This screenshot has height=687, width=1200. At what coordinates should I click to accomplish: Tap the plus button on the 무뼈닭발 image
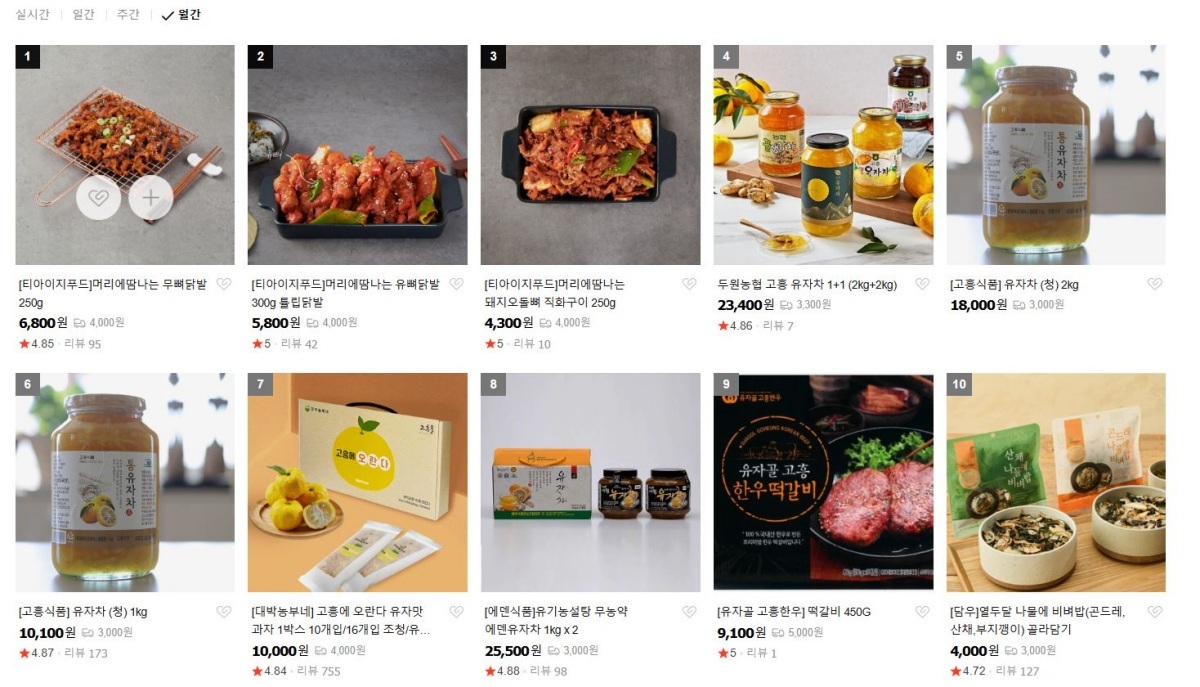click(x=151, y=198)
